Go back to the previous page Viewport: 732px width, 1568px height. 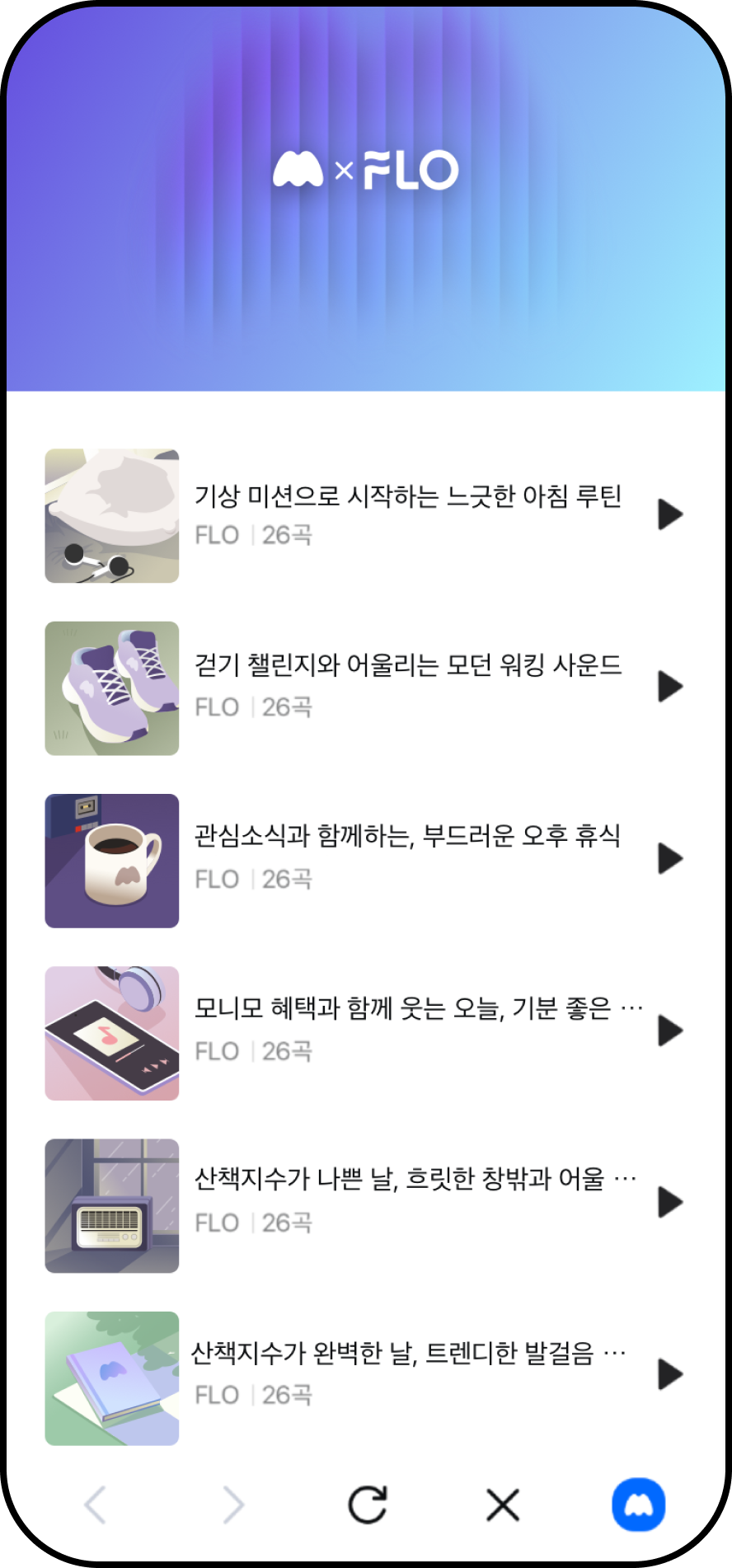pyautogui.click(x=96, y=1505)
